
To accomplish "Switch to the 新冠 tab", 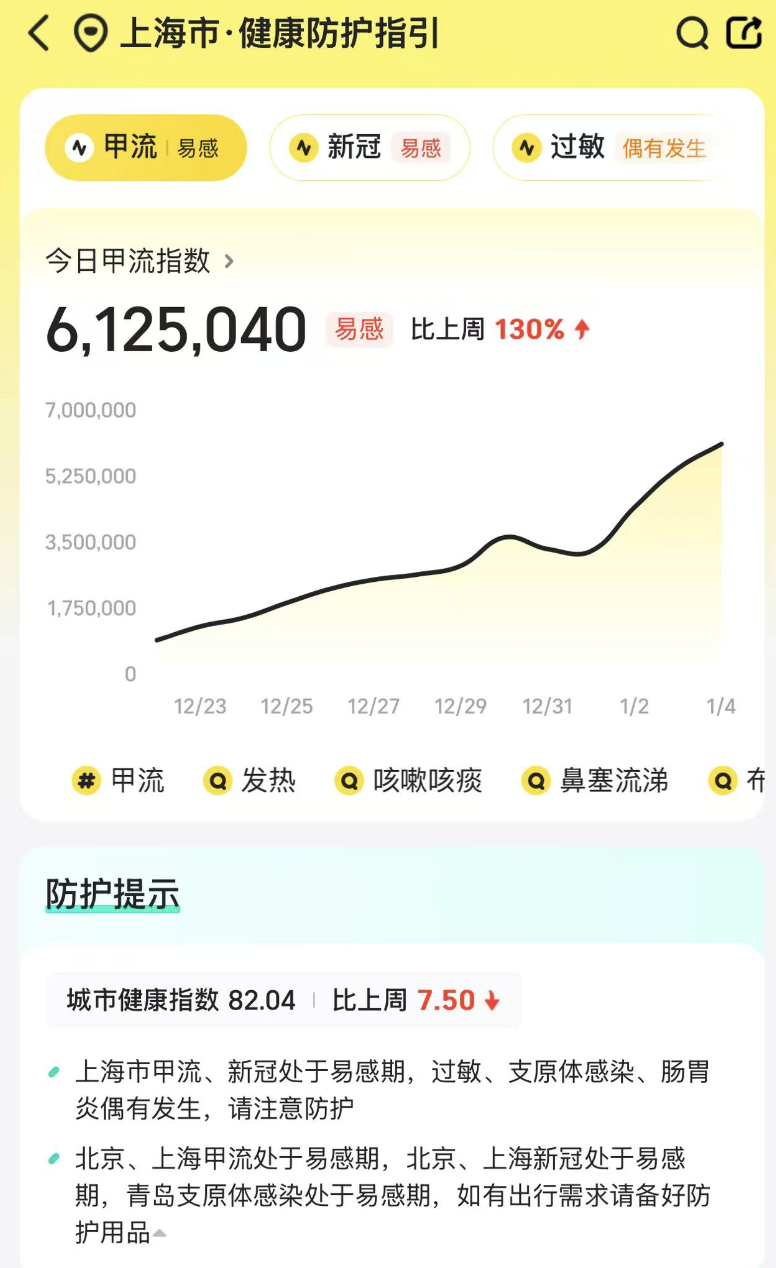I will click(x=369, y=148).
